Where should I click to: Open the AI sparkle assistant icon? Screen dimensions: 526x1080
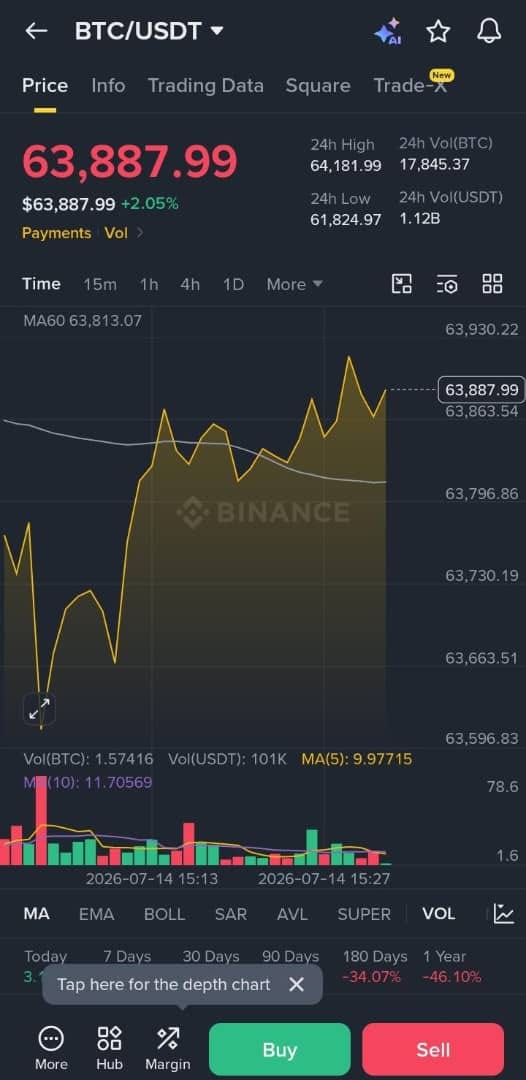pyautogui.click(x=388, y=32)
